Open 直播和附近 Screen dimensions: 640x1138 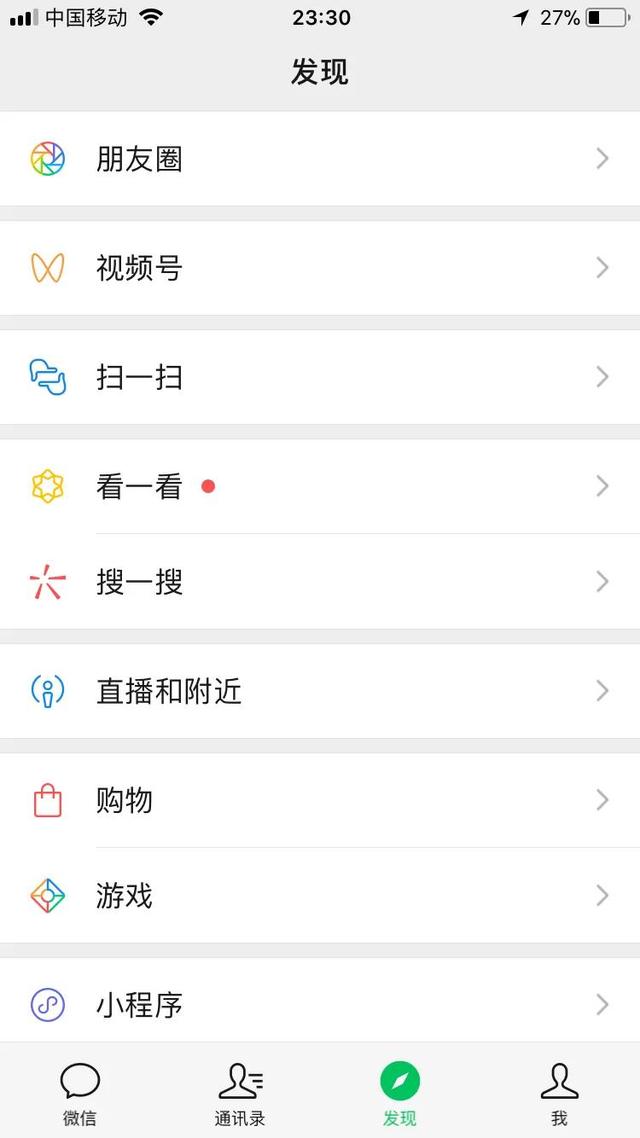[320, 691]
